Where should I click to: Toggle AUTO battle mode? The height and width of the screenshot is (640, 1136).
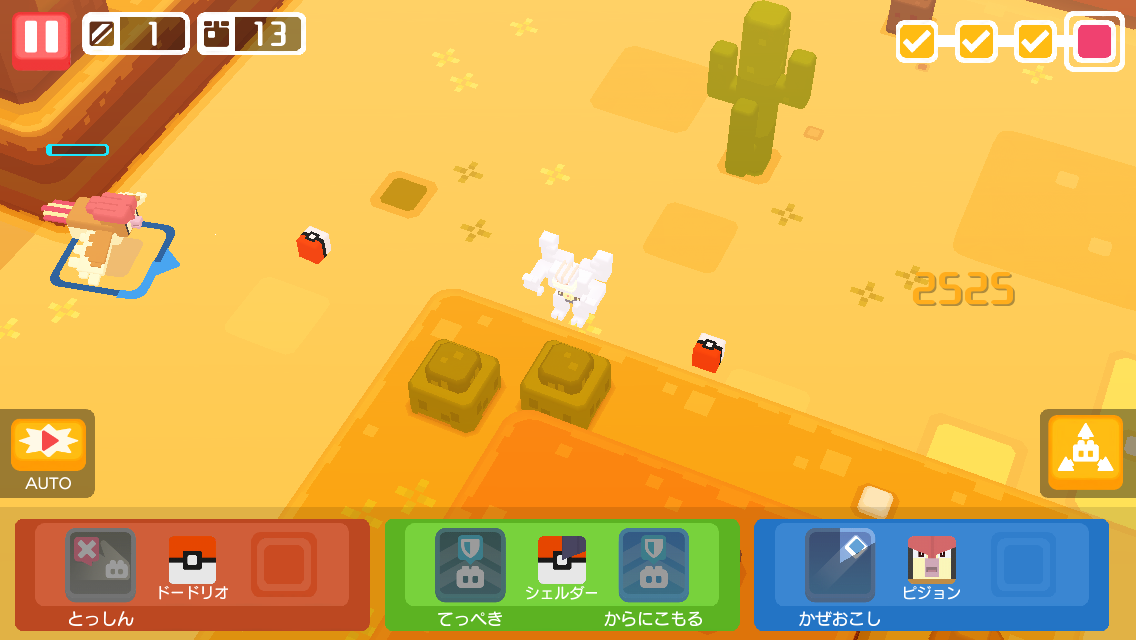[x=48, y=454]
